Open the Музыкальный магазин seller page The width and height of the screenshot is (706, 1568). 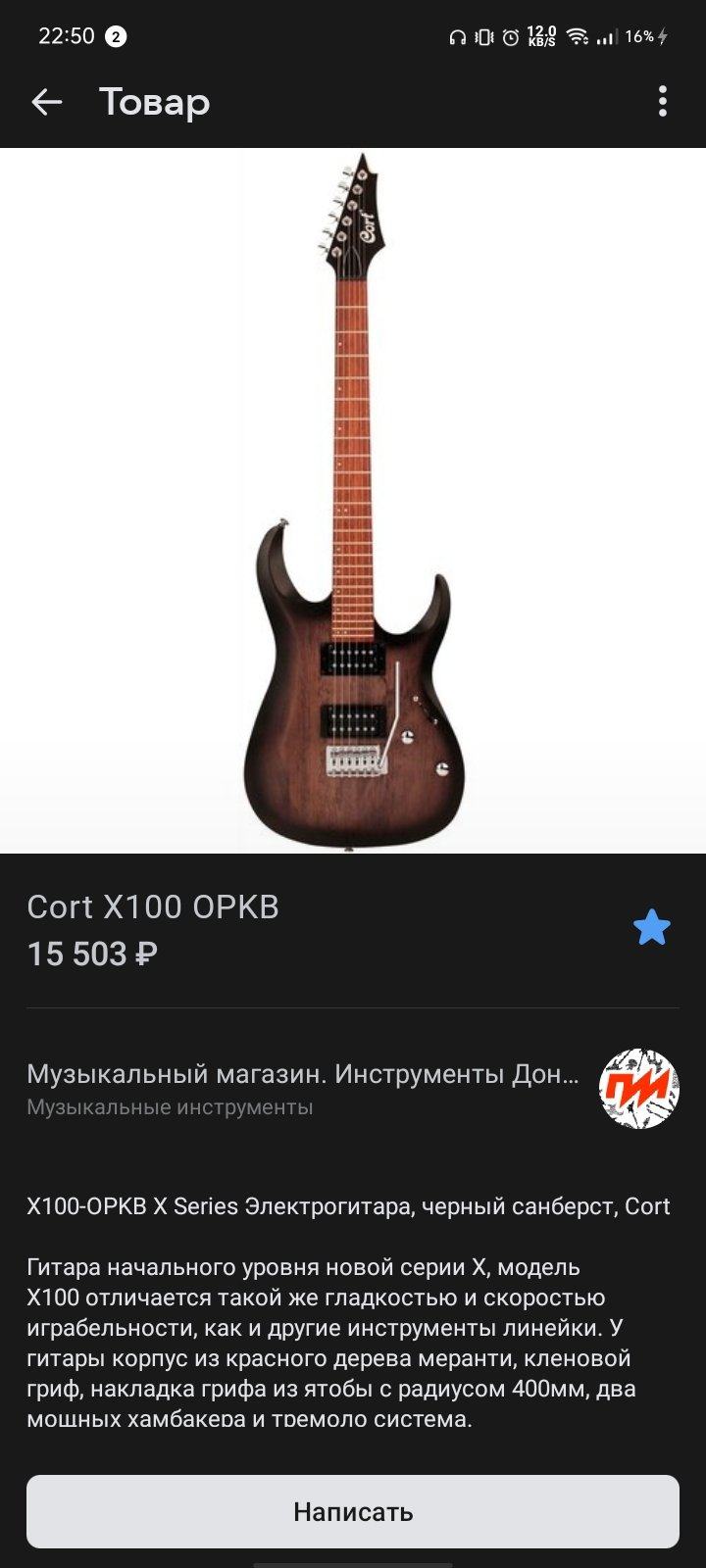click(304, 1088)
